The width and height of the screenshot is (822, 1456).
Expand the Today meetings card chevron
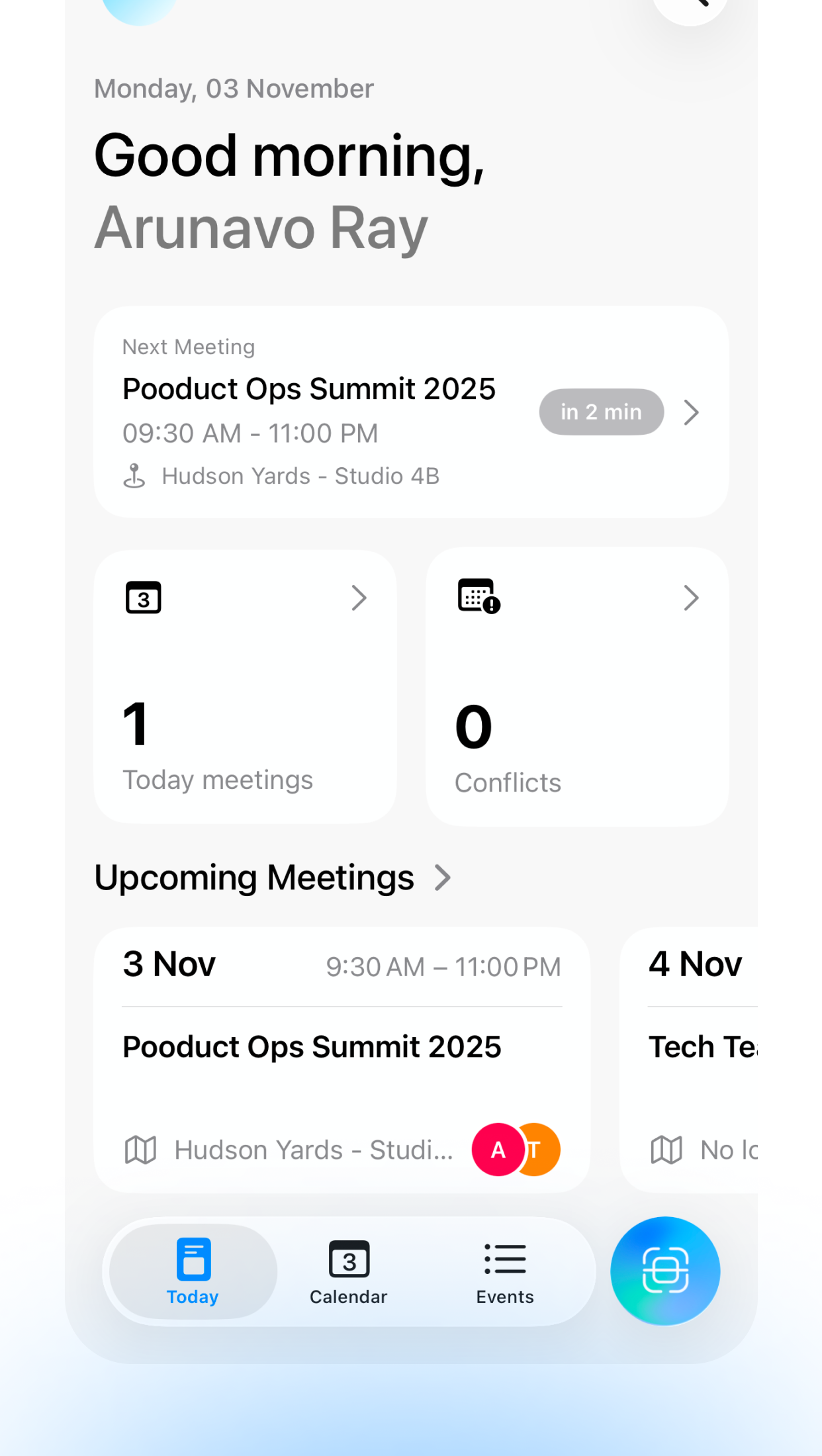(359, 598)
